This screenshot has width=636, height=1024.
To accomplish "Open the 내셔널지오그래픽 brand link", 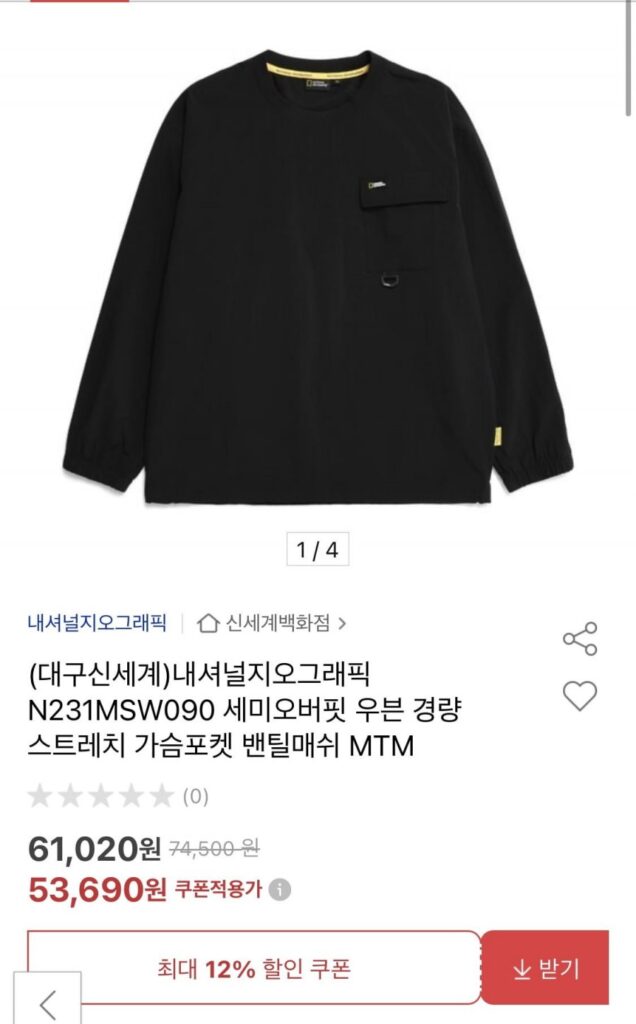I will coord(97,622).
